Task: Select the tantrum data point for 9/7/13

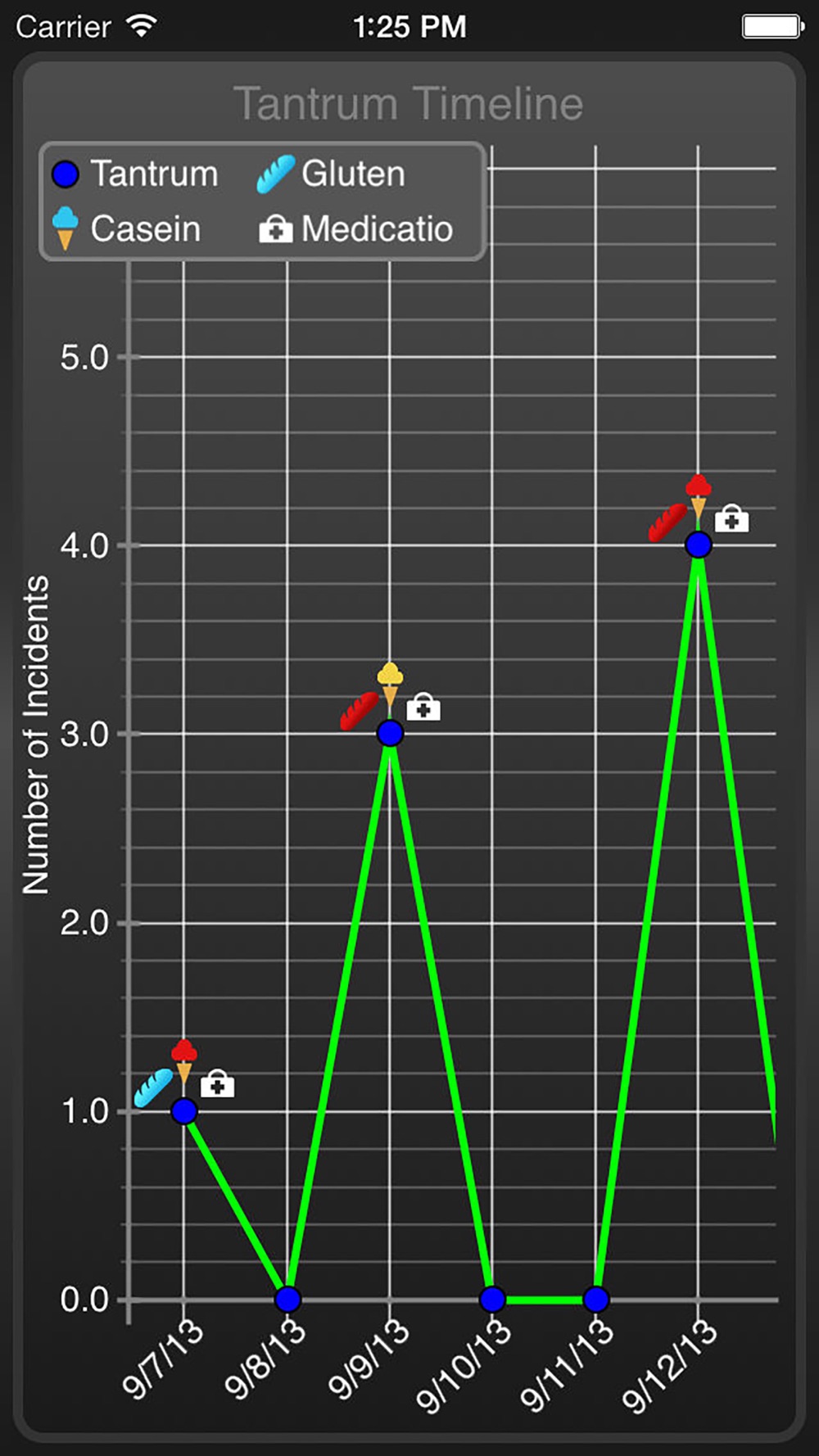Action: click(x=184, y=1111)
